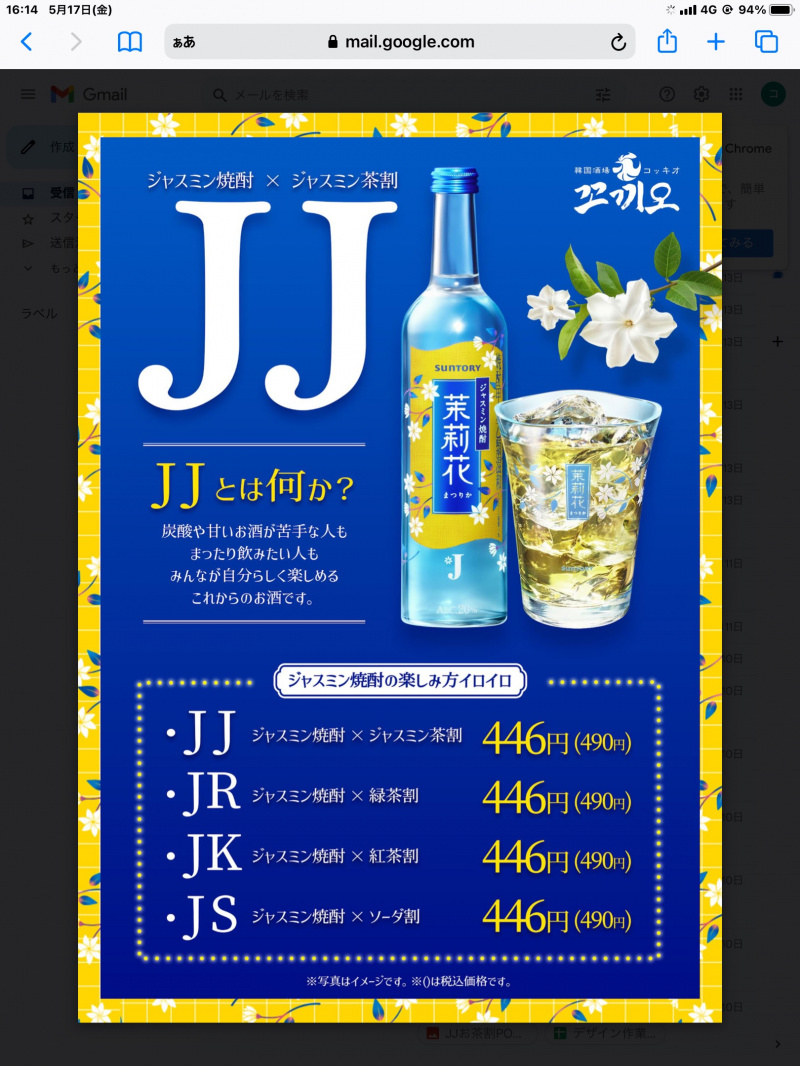The height and width of the screenshot is (1066, 800).
Task: Open the ぁあ page settings menu
Action: (x=184, y=42)
